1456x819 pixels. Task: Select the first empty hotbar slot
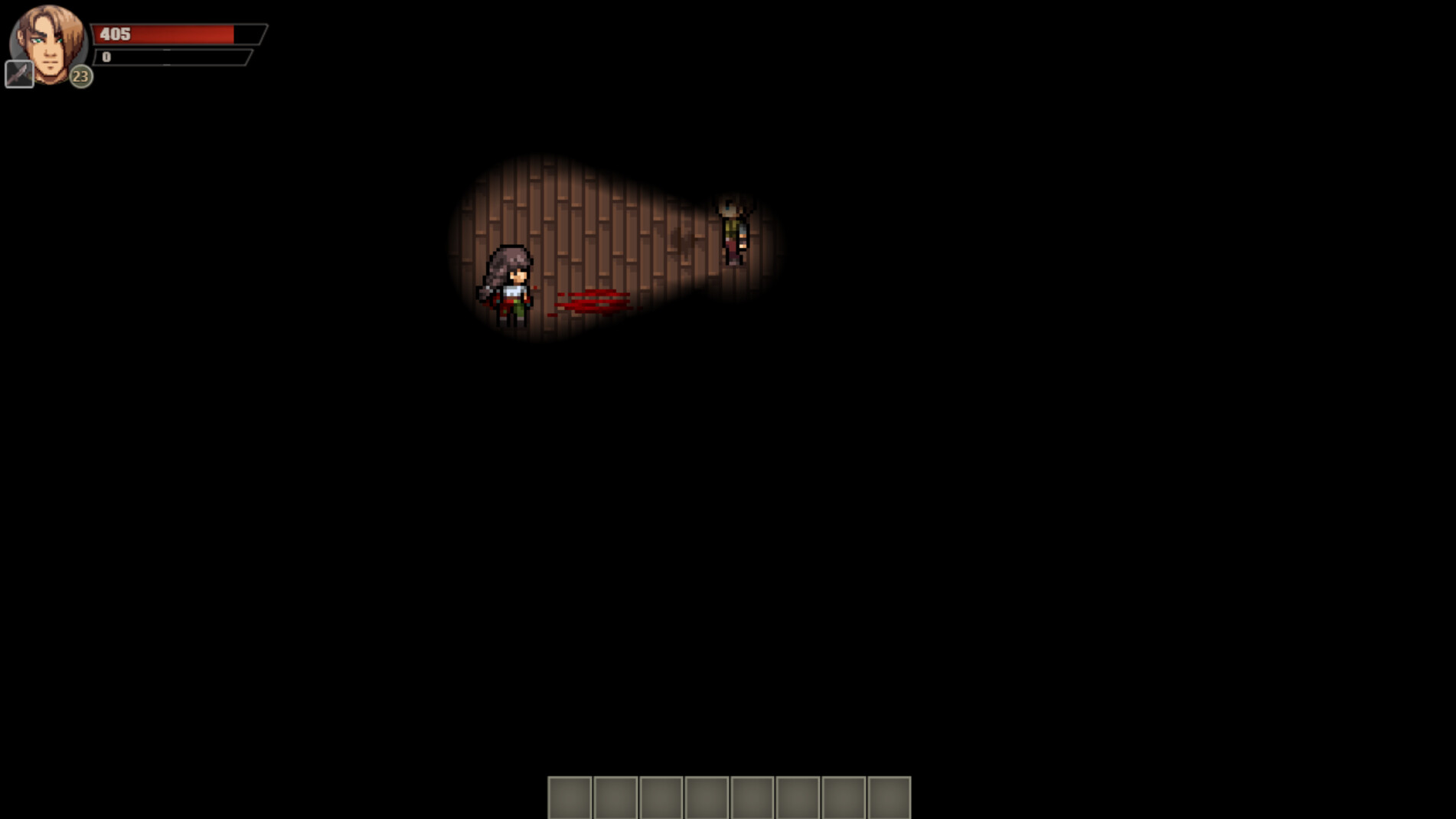coord(570,798)
